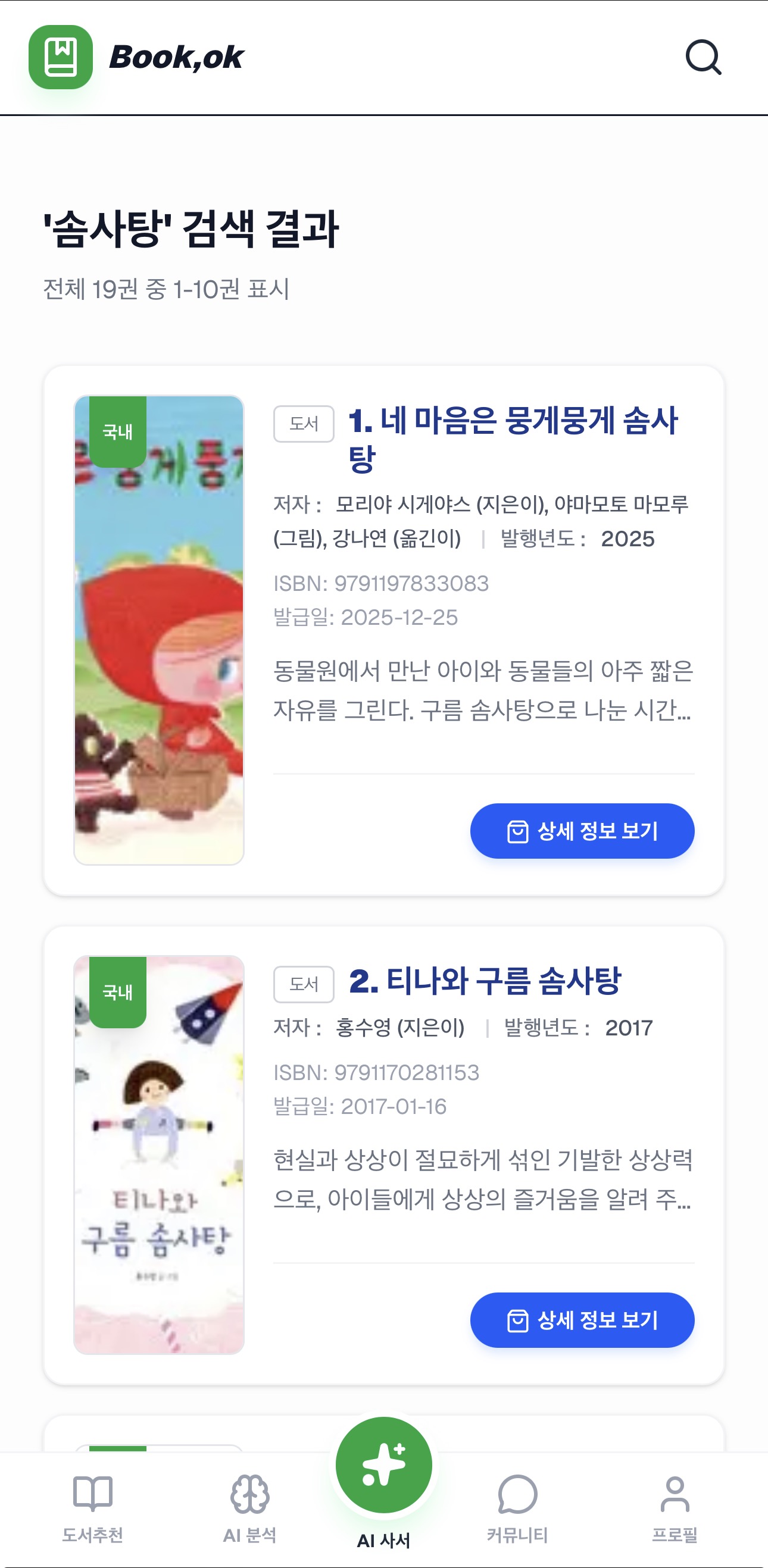Open 커뮤니티 via the chat bubble icon
This screenshot has width=768, height=1568.
click(x=517, y=1503)
